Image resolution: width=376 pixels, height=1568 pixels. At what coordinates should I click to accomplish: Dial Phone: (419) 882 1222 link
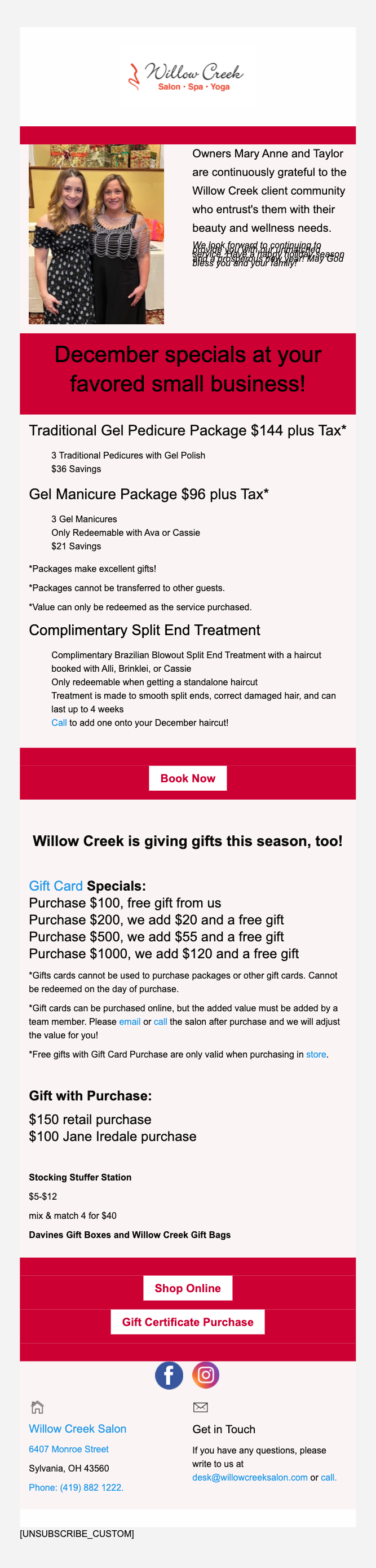pyautogui.click(x=76, y=1487)
